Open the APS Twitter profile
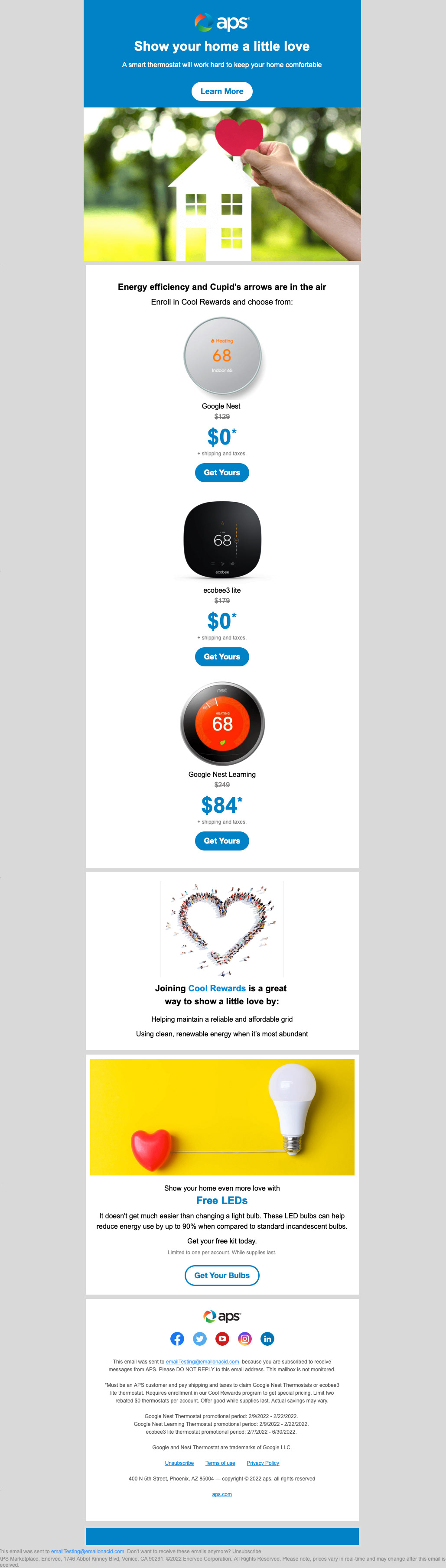446x1568 pixels. click(200, 1338)
